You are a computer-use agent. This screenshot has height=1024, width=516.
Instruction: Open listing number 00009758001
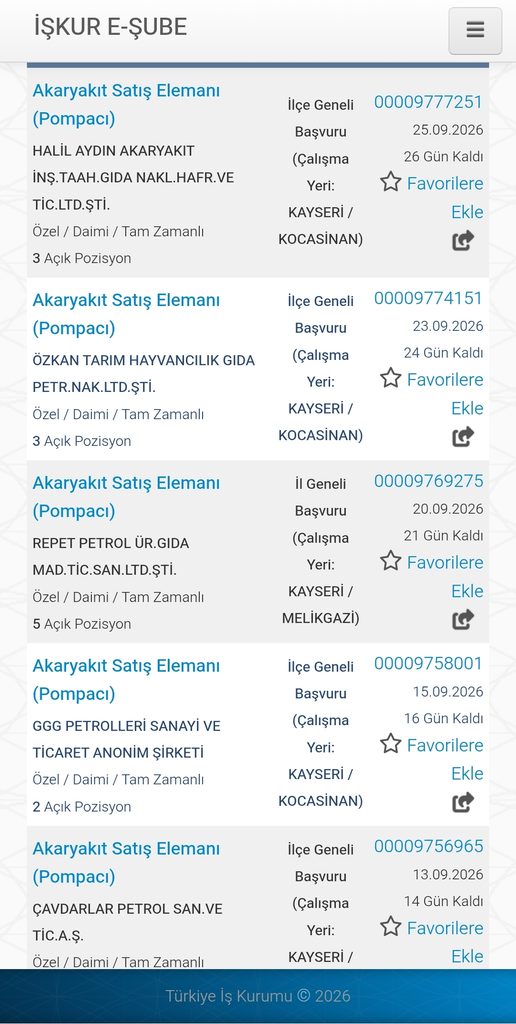tap(428, 664)
